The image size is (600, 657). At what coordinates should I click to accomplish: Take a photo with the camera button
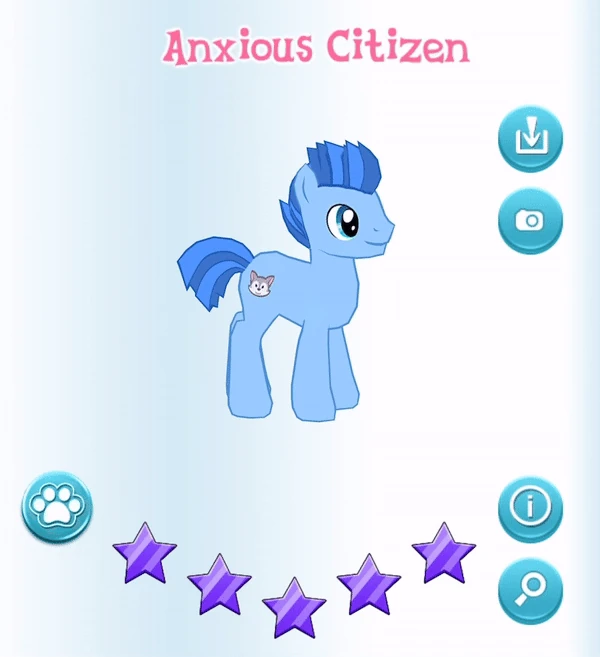[x=530, y=221]
